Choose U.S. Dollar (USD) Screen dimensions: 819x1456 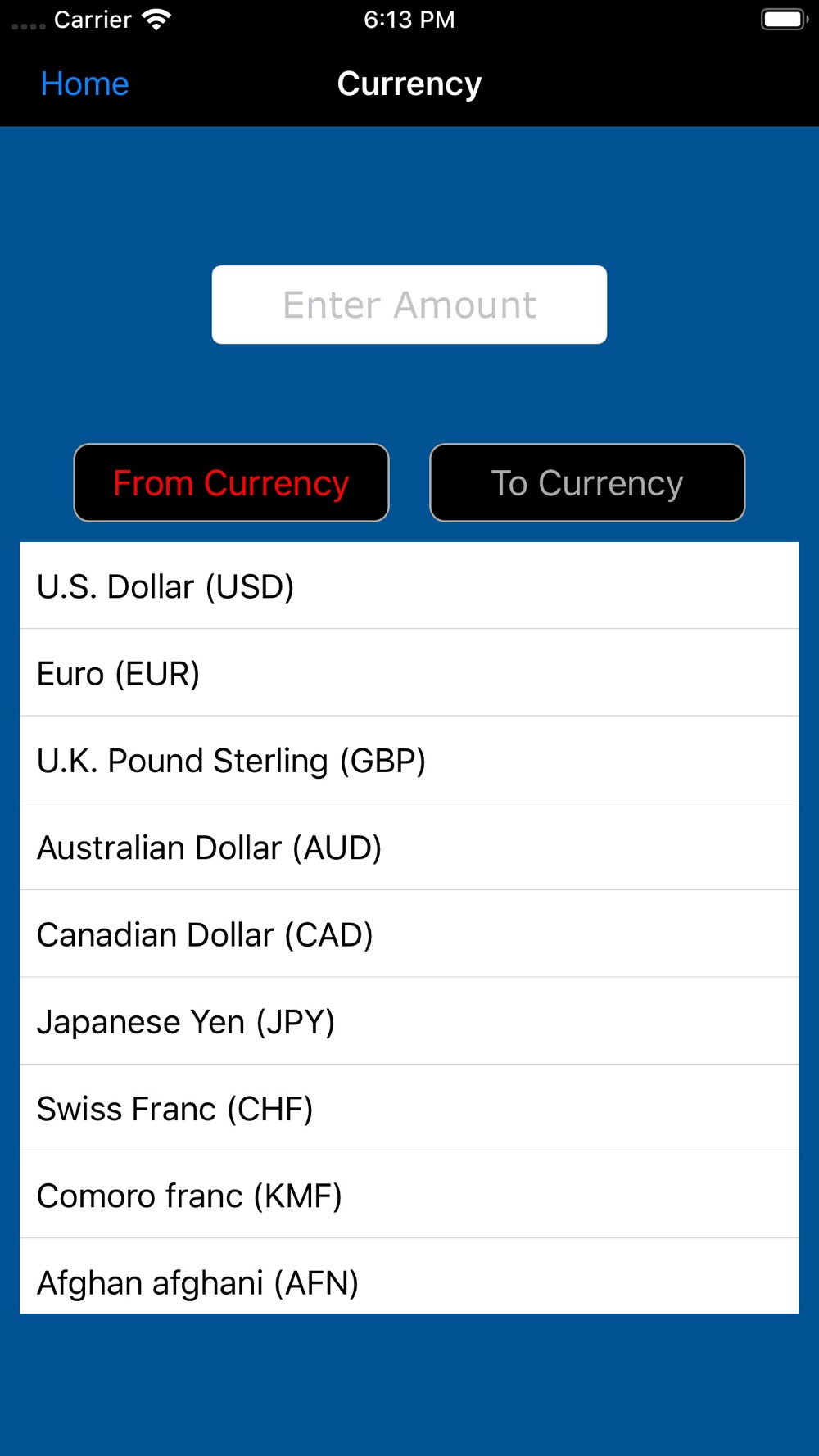409,586
